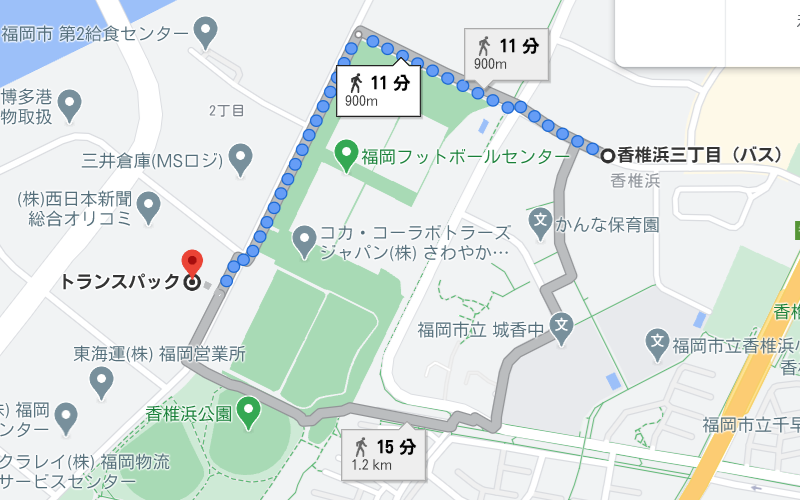This screenshot has height=500, width=800.
Task: Open the 香椎浜公園 park pin
Action: 247,409
